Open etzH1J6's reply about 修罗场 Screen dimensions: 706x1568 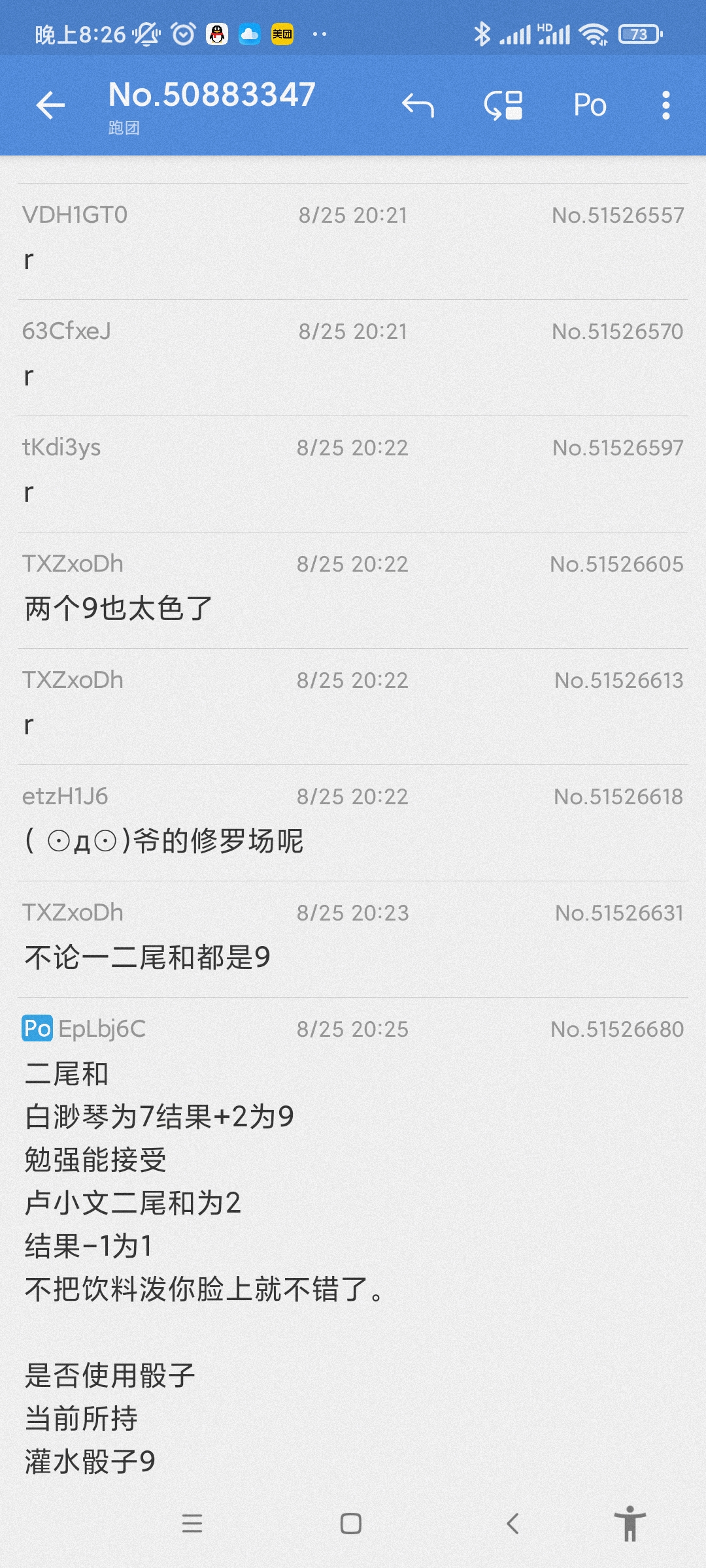[353, 823]
